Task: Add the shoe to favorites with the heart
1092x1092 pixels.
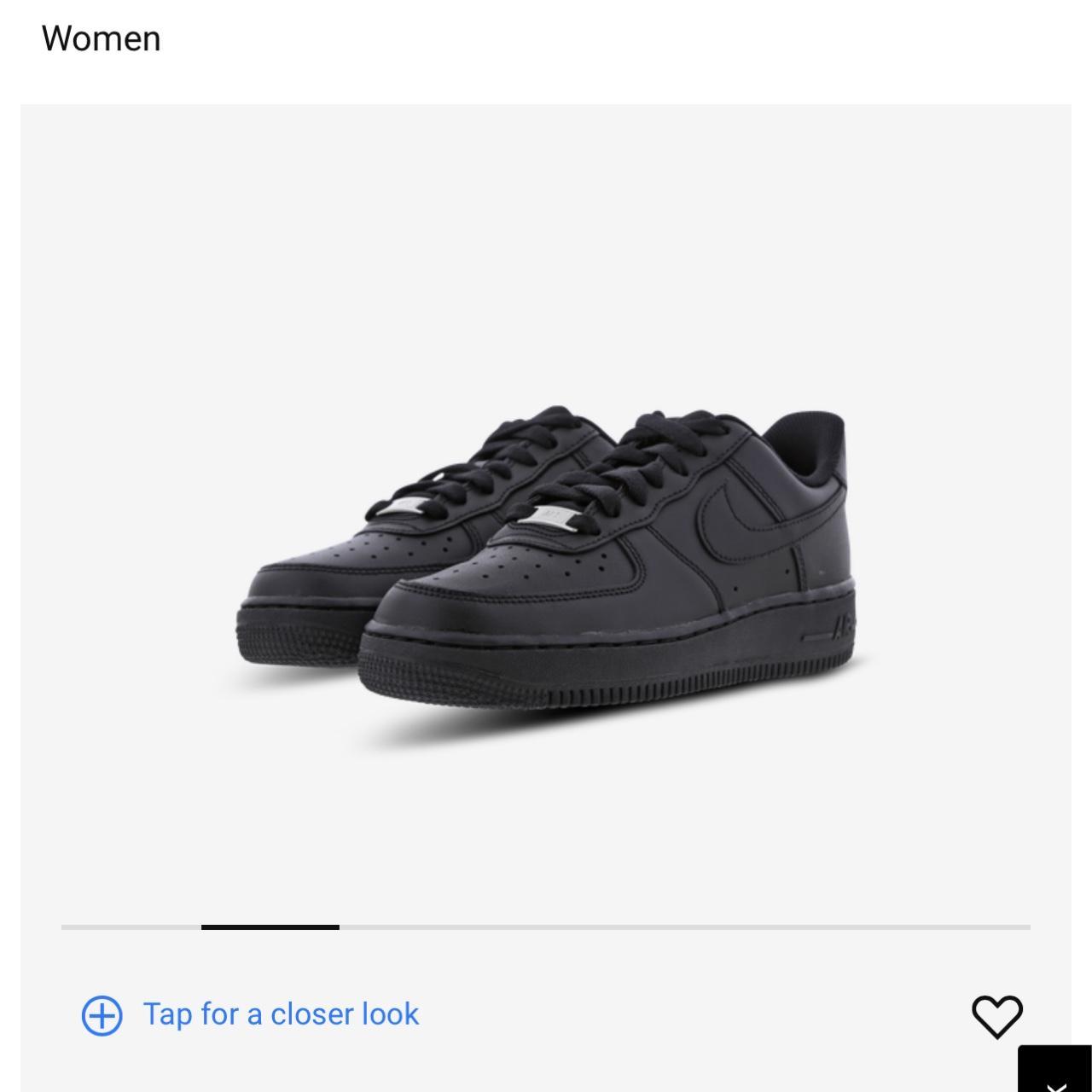Action: [996, 1016]
